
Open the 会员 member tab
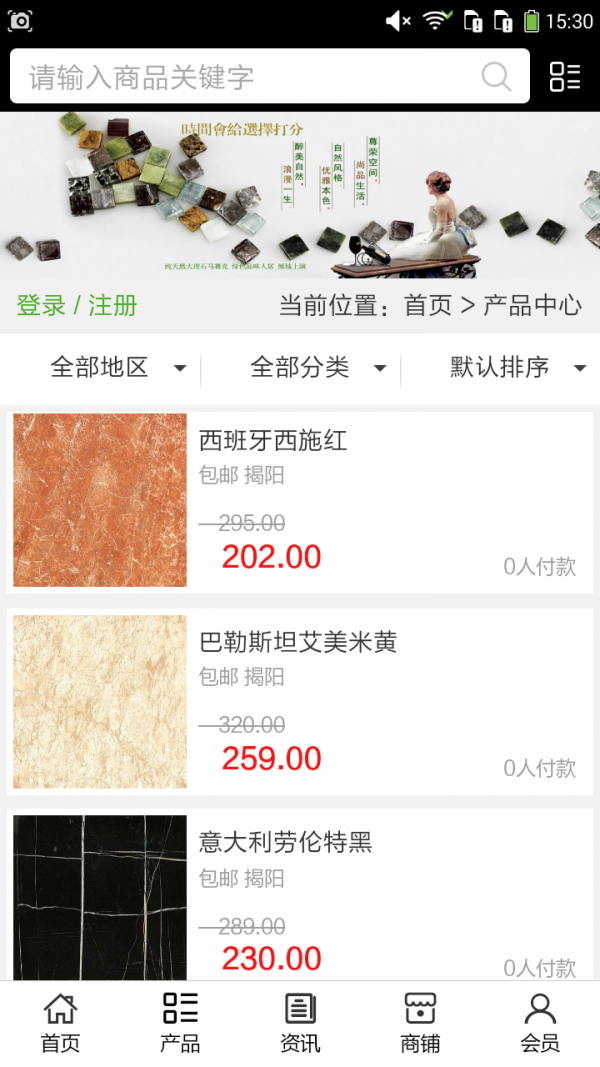tap(540, 1023)
